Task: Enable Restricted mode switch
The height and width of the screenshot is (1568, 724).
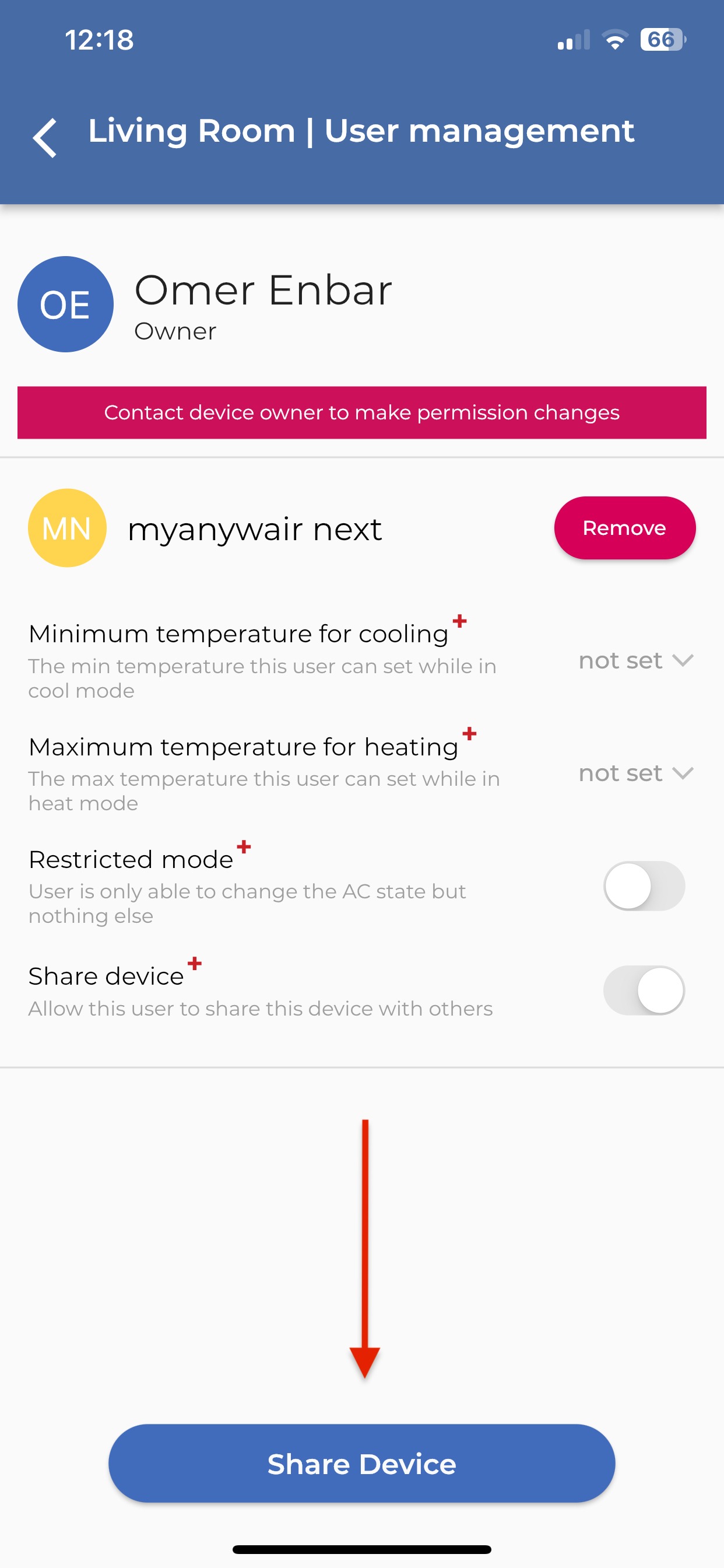Action: [644, 885]
